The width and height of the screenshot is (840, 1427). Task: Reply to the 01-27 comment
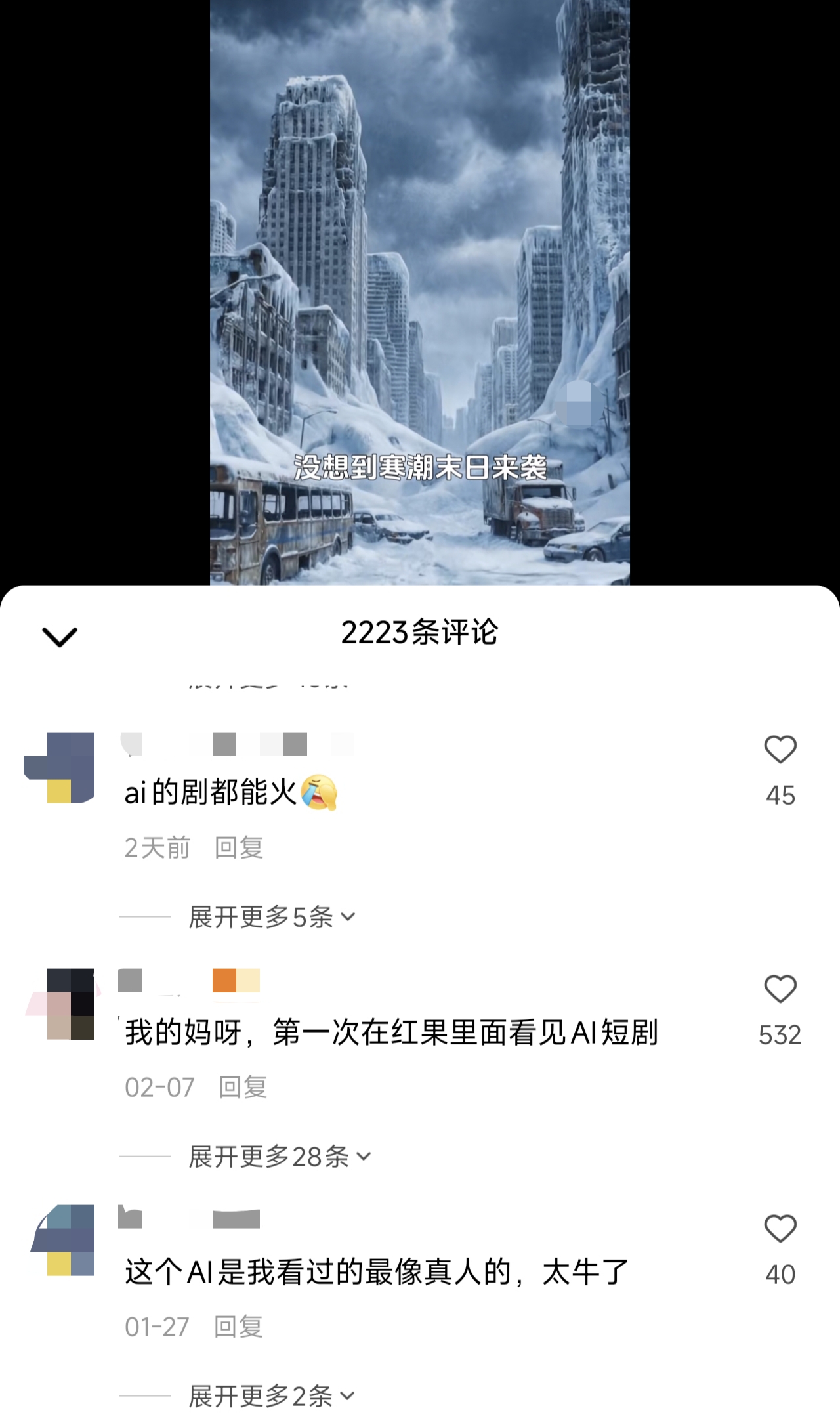[239, 1327]
